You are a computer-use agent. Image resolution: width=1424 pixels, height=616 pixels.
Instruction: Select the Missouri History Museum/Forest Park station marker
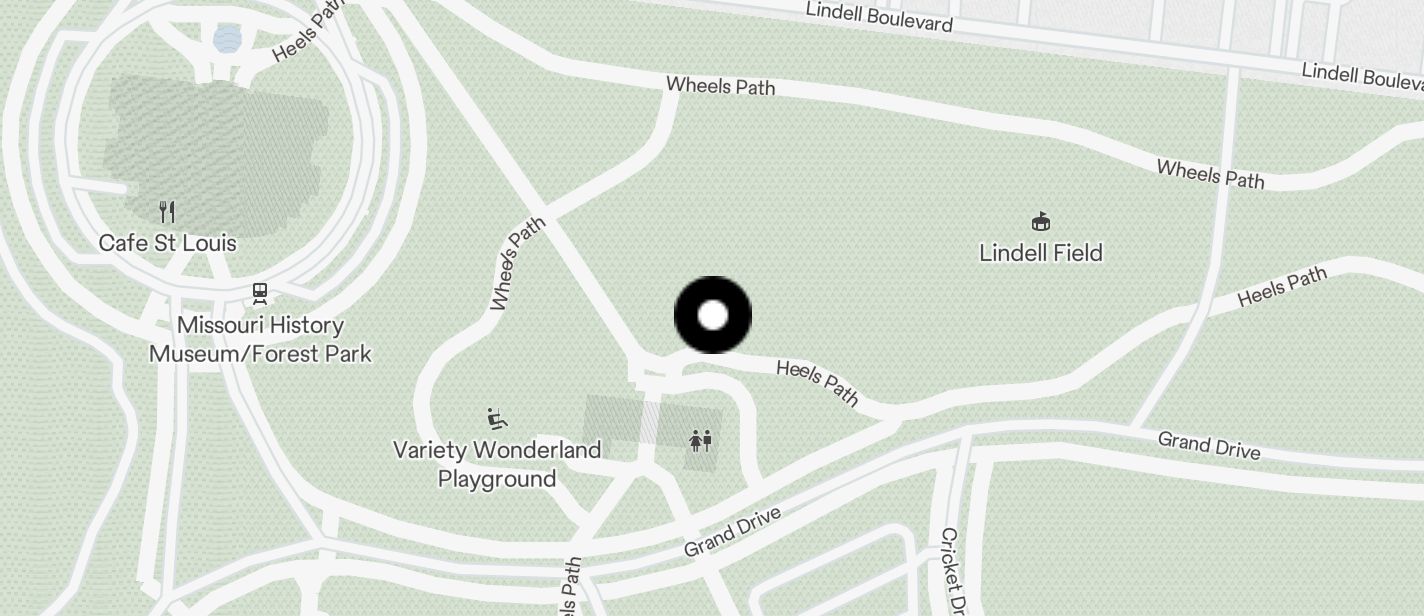[x=260, y=293]
